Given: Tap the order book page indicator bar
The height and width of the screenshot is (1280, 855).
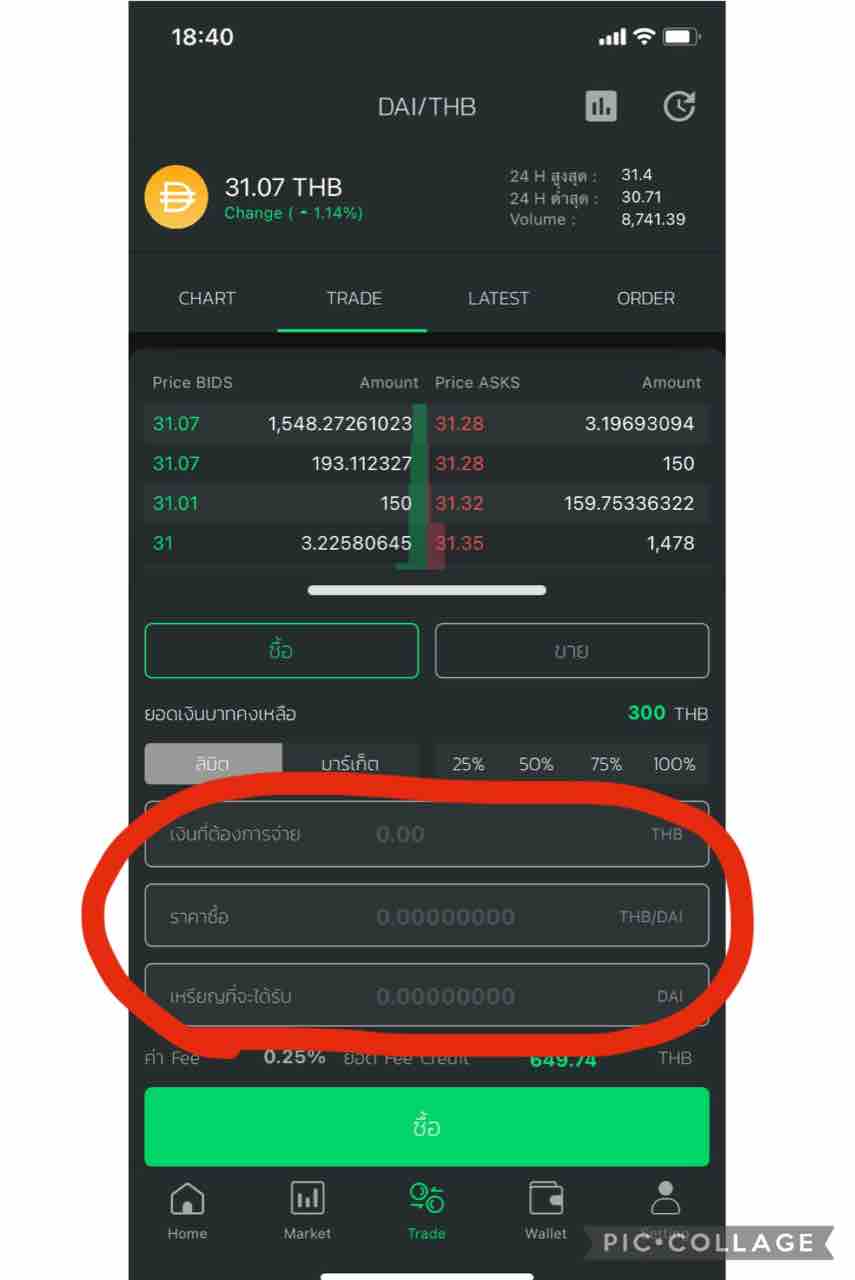Looking at the screenshot, I should [x=427, y=590].
